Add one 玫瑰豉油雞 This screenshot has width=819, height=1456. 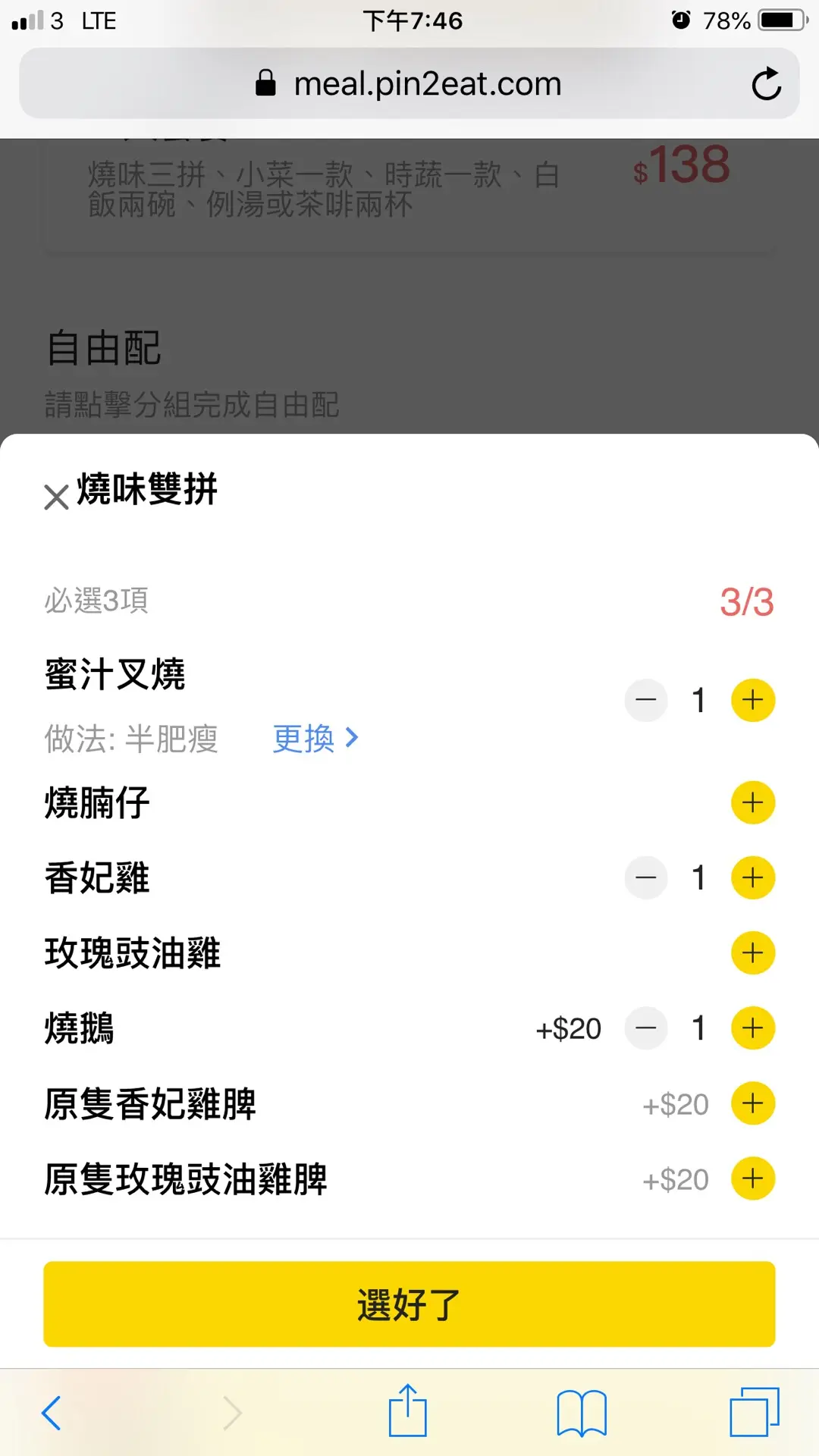[752, 952]
